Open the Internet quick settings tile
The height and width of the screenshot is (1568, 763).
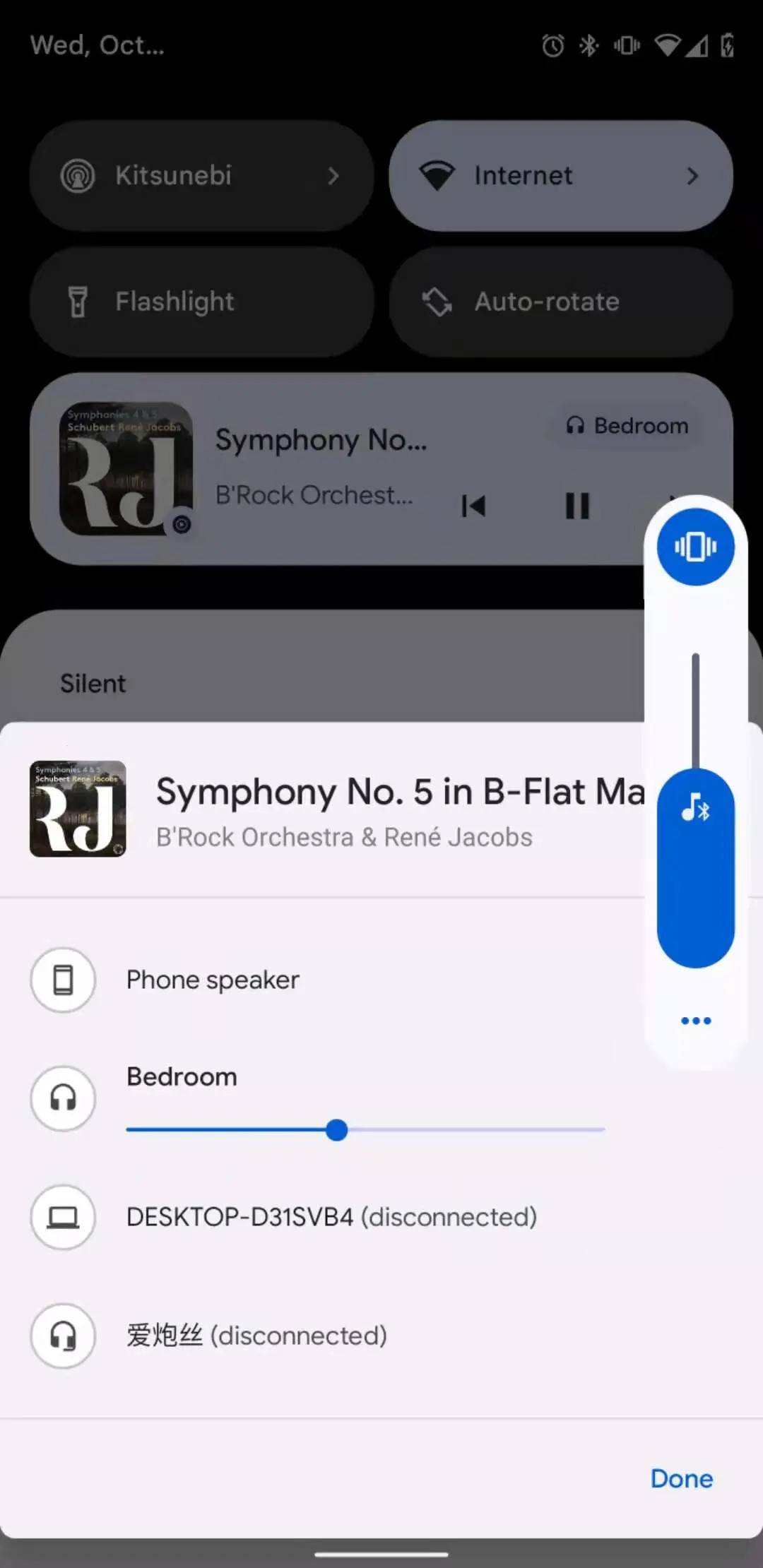[x=560, y=176]
